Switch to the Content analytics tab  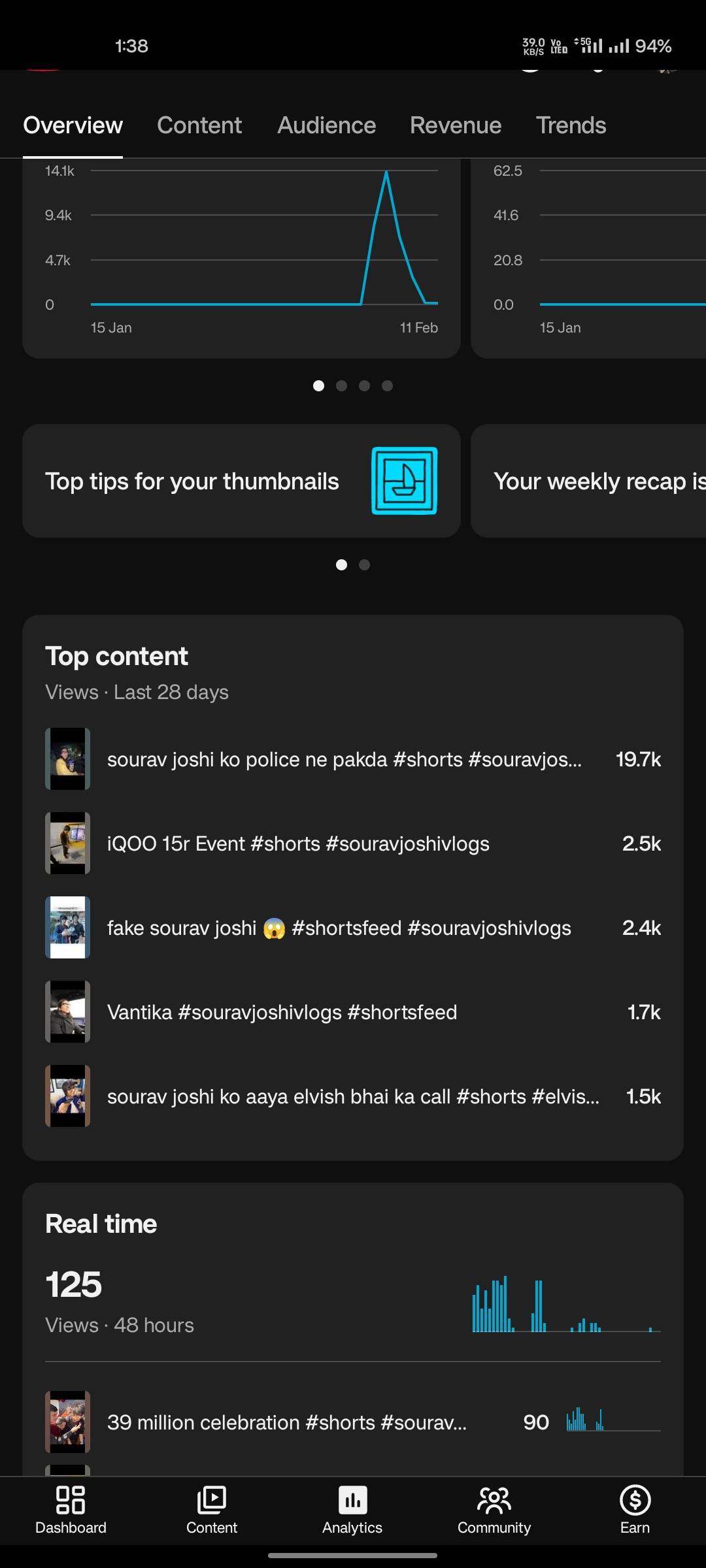199,125
